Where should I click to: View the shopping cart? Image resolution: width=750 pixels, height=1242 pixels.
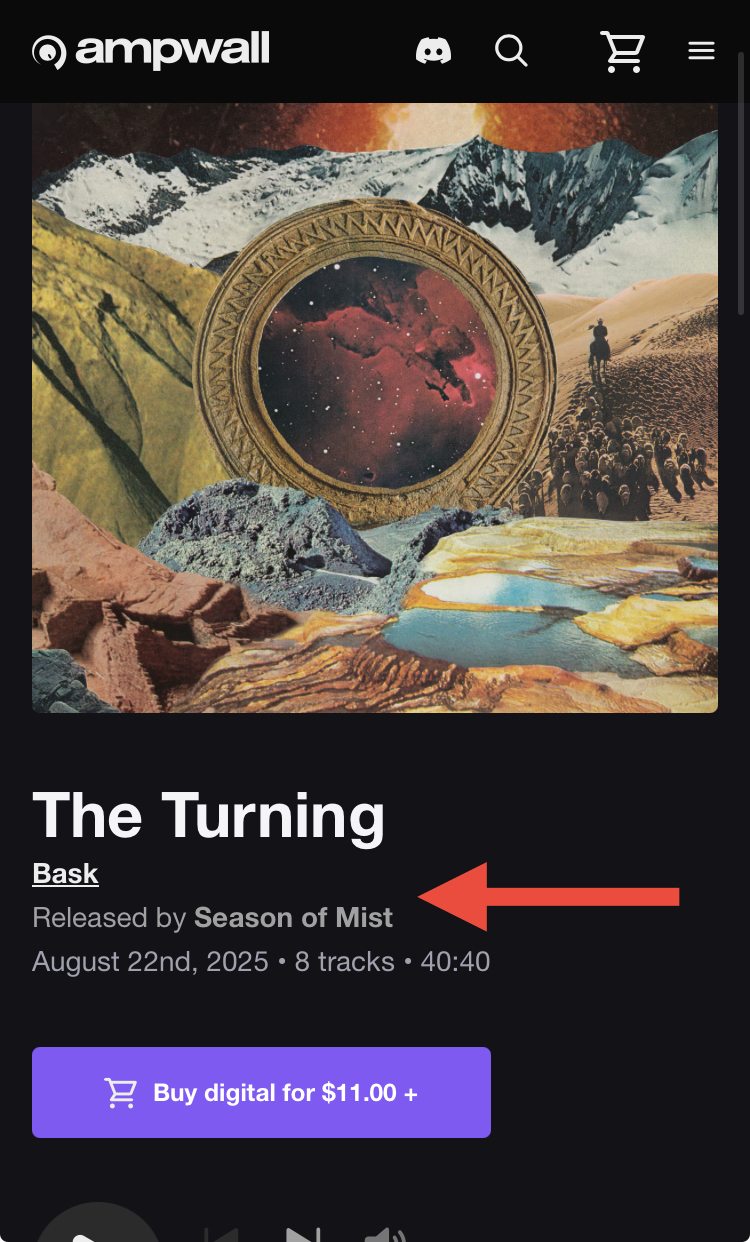tap(622, 51)
